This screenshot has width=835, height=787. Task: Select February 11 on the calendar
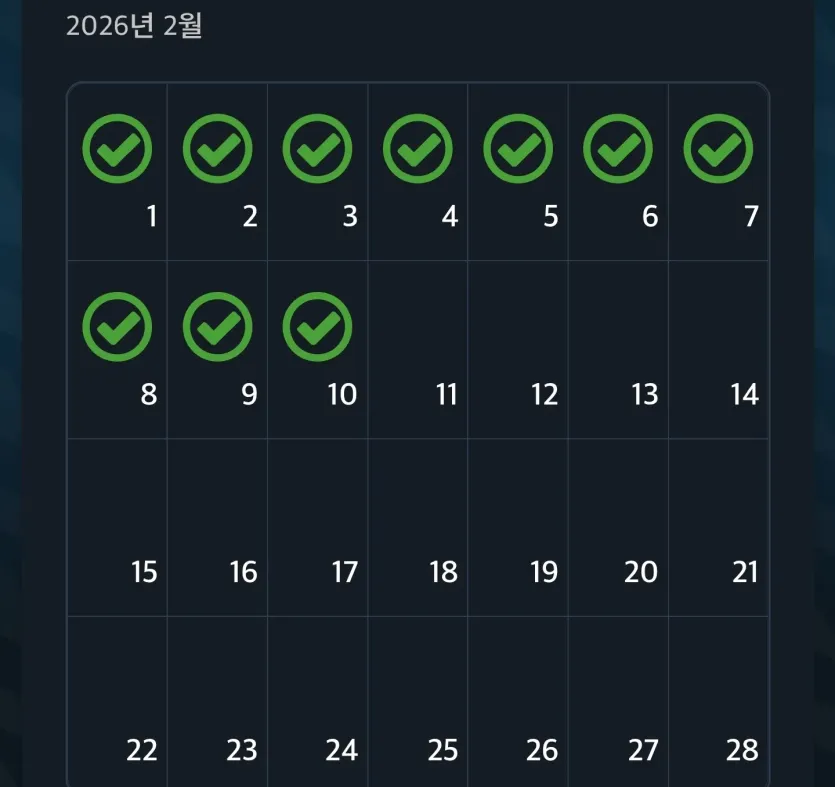click(x=418, y=350)
